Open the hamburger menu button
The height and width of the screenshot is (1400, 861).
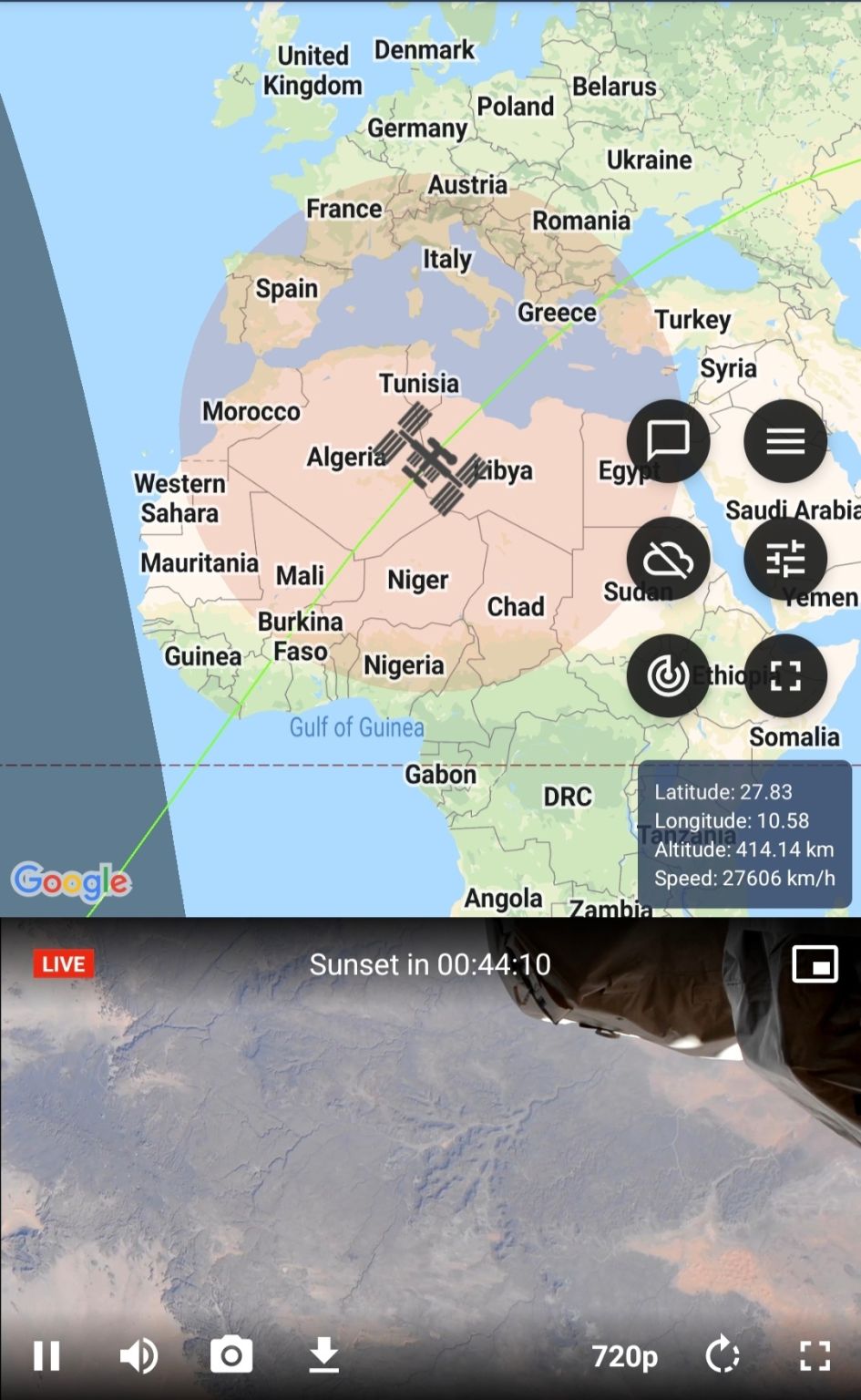784,441
